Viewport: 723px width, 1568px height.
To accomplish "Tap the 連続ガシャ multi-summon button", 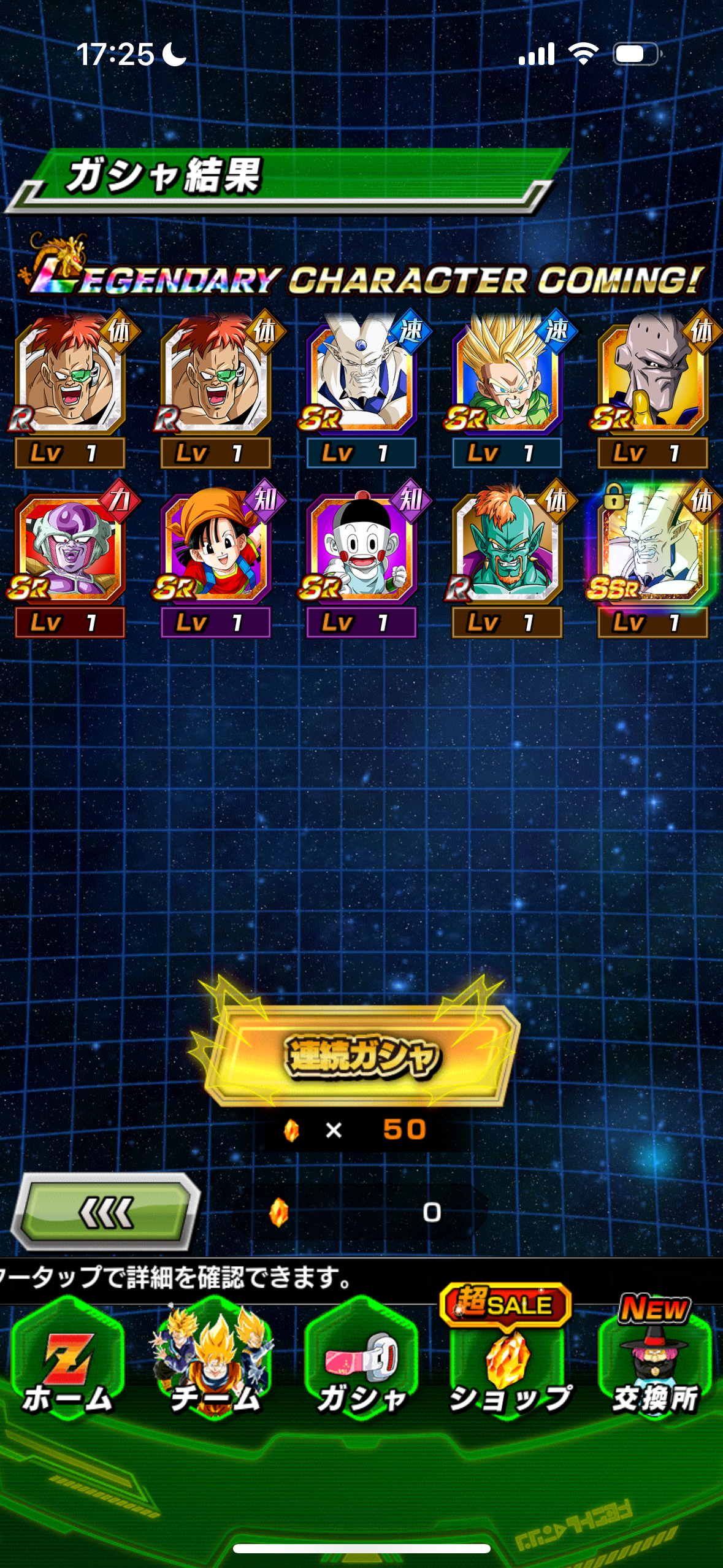I will click(361, 1055).
